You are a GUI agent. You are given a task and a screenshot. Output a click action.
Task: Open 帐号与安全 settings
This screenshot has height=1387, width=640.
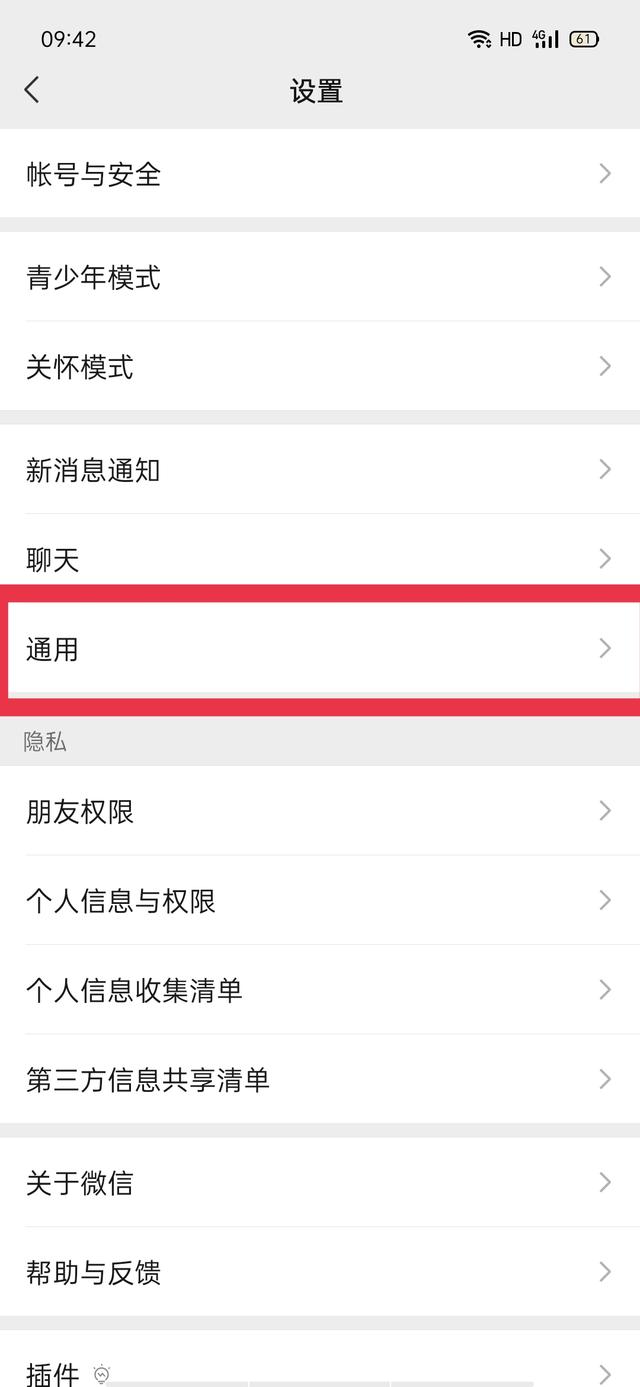pyautogui.click(x=320, y=174)
